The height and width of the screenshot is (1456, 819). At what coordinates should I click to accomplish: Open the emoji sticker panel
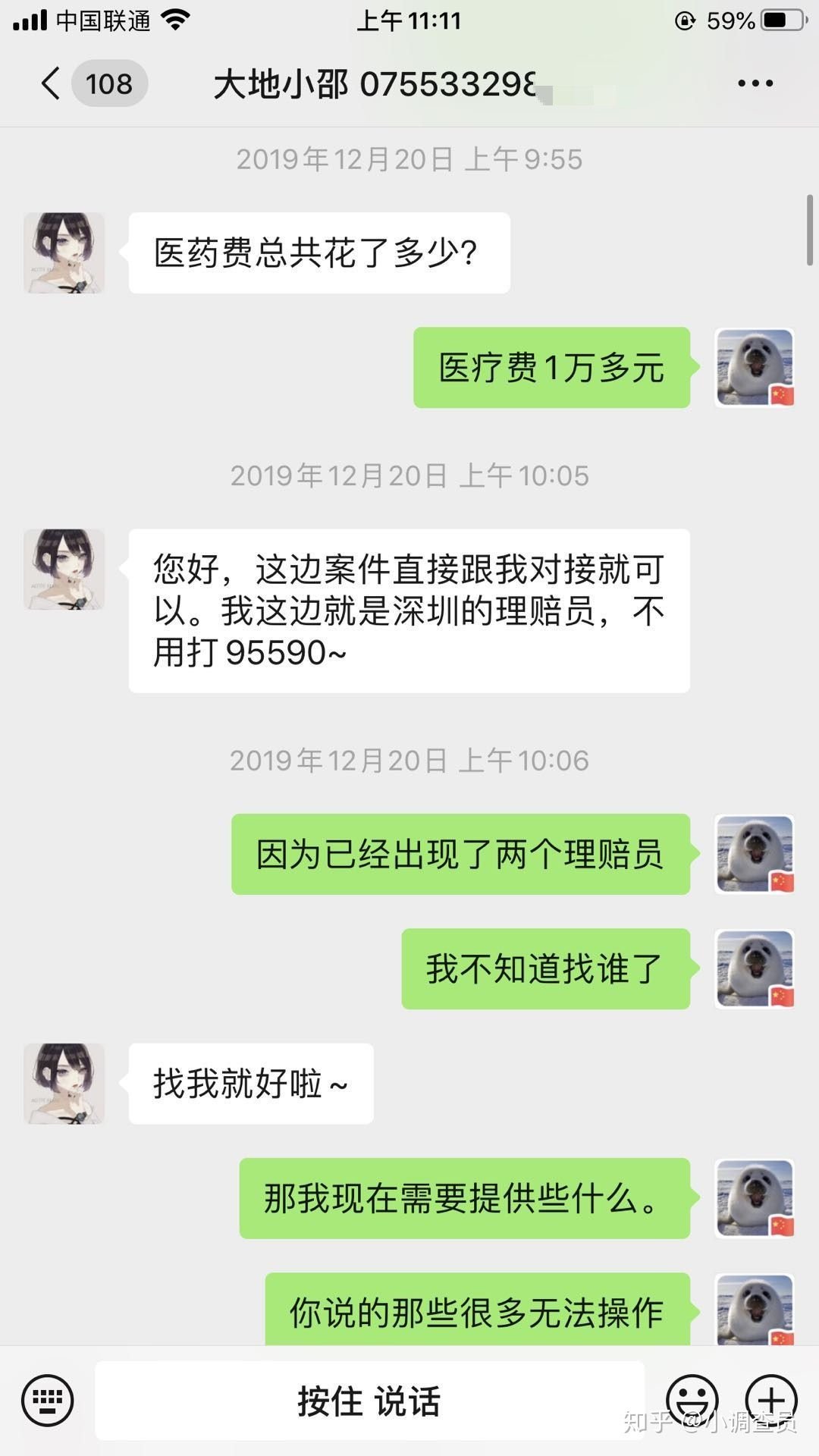coord(692,1400)
